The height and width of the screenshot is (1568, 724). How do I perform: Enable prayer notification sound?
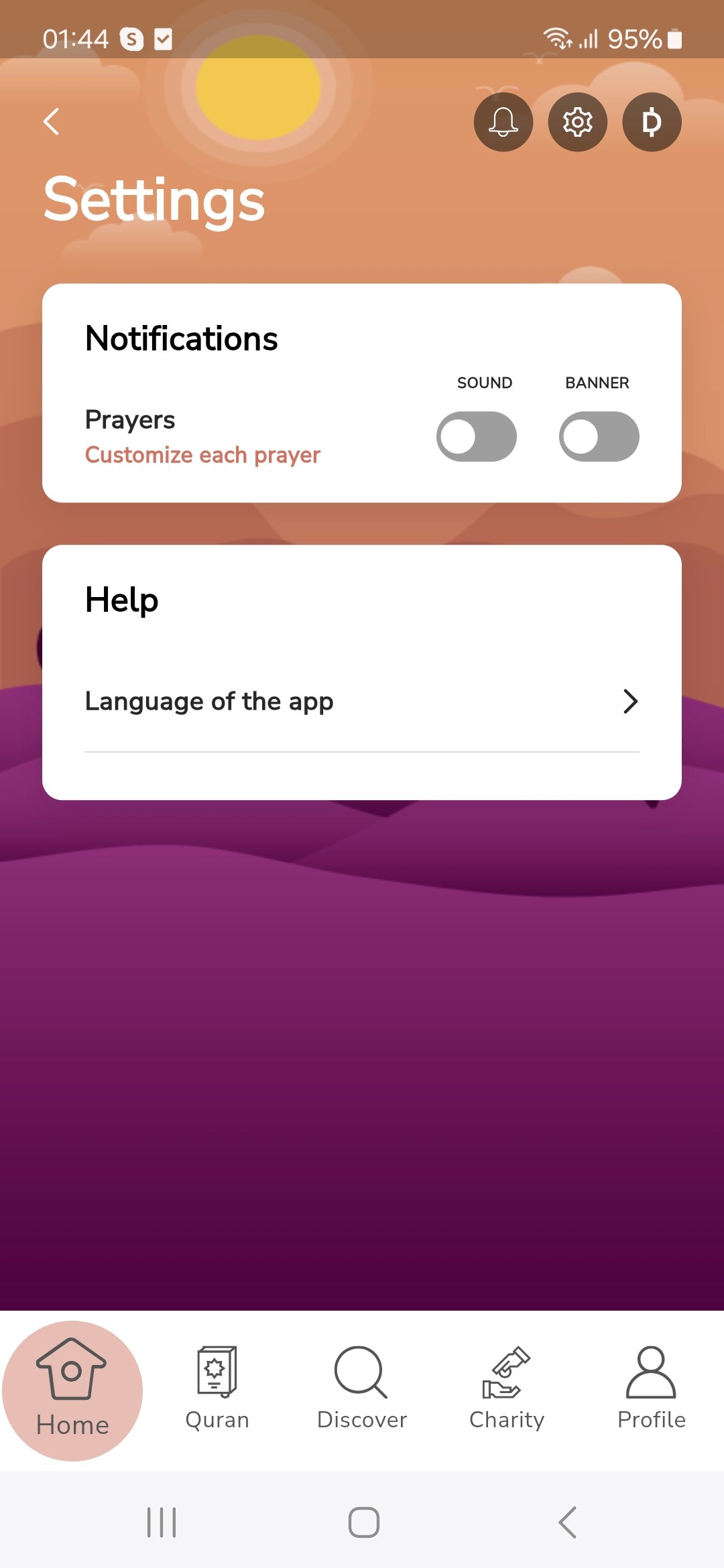476,437
